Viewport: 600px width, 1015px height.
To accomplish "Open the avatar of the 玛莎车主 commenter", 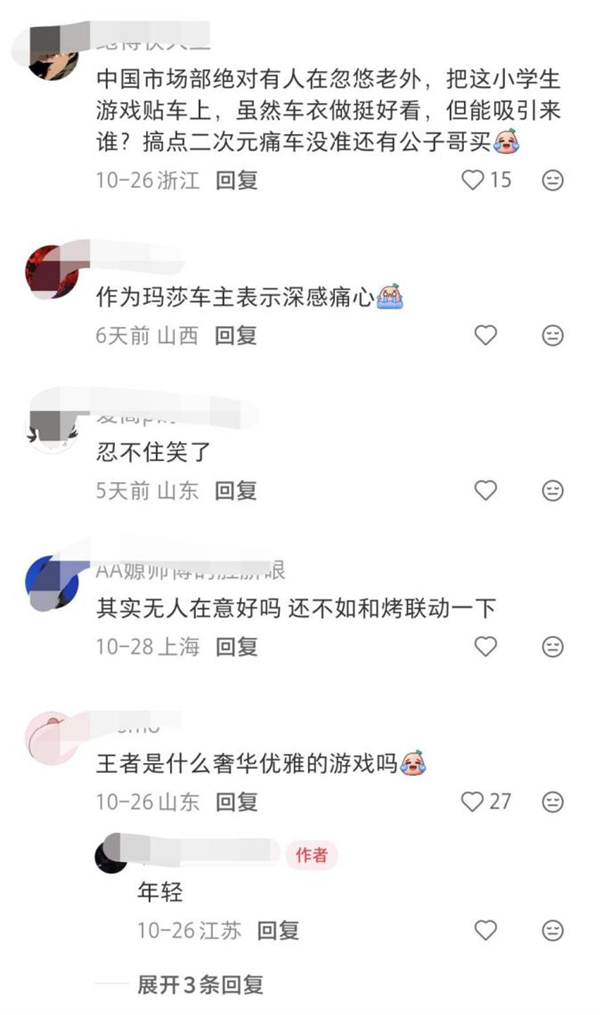I will (x=50, y=268).
